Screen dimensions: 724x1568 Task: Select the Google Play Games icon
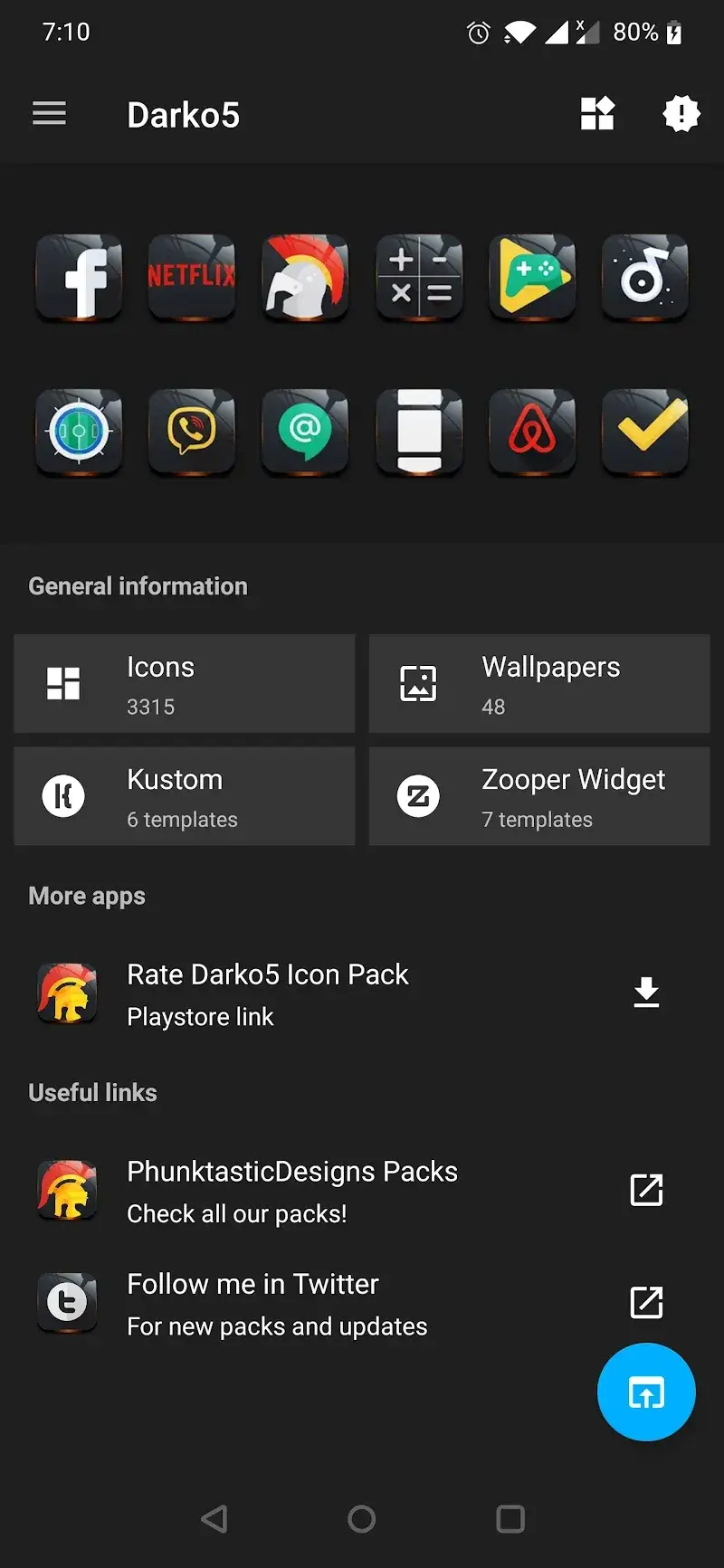pos(532,278)
